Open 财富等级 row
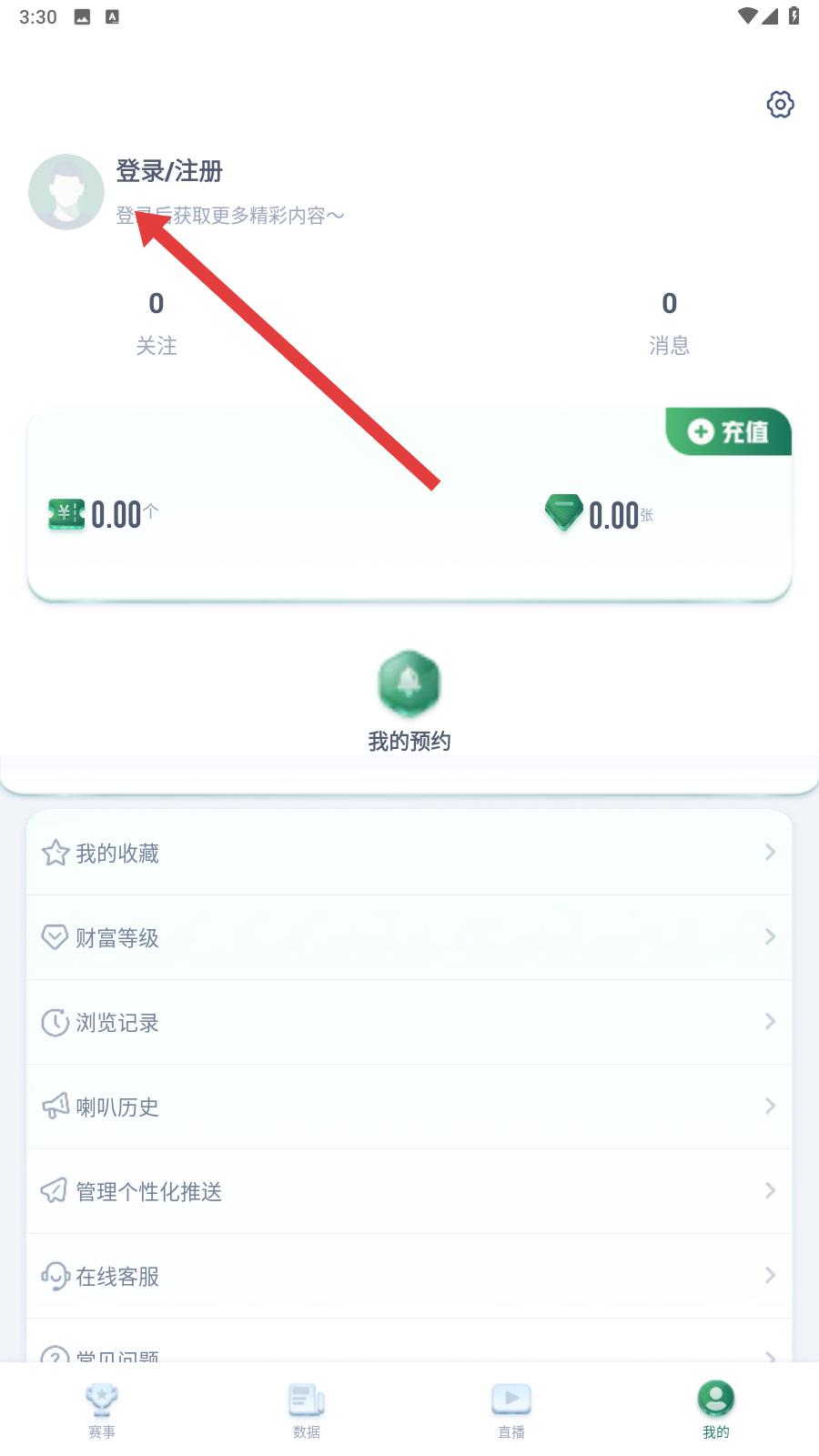The height and width of the screenshot is (1456, 819). point(409,937)
